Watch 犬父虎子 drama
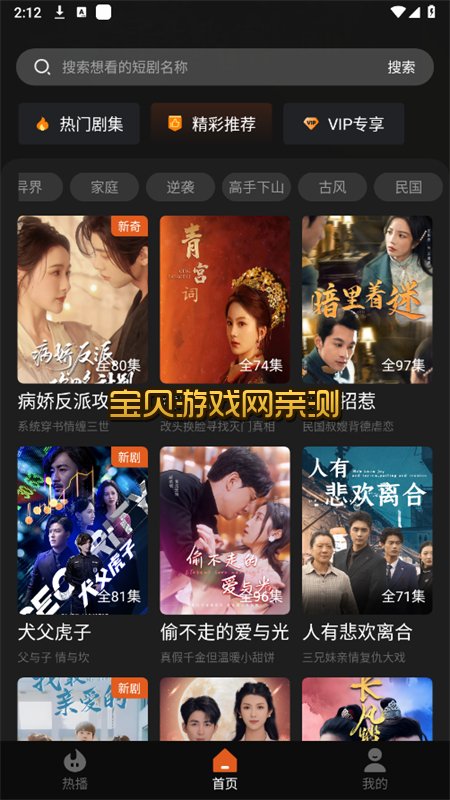The height and width of the screenshot is (800, 450). click(83, 531)
